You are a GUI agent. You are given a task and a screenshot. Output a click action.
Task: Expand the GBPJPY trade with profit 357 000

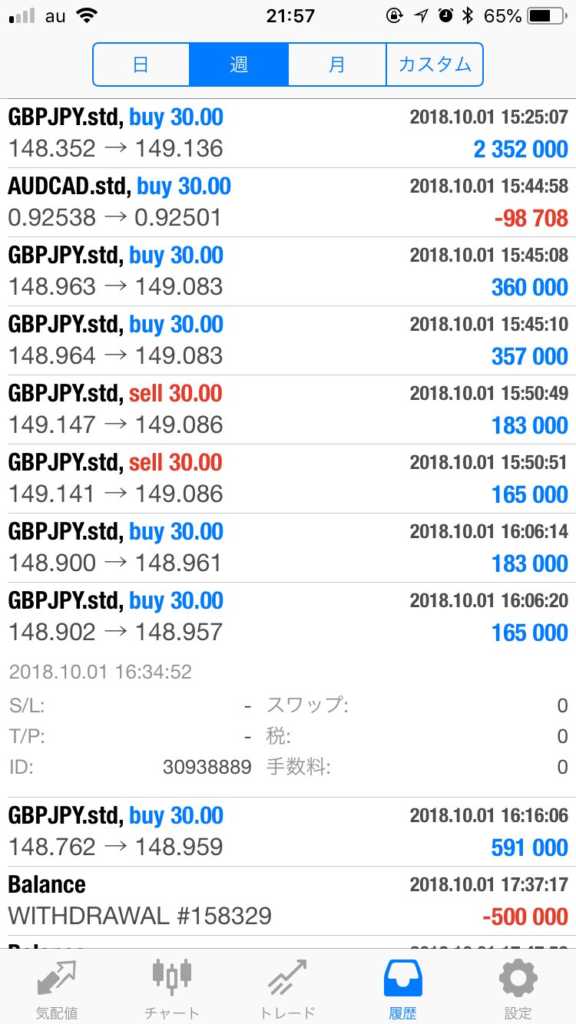(x=288, y=341)
